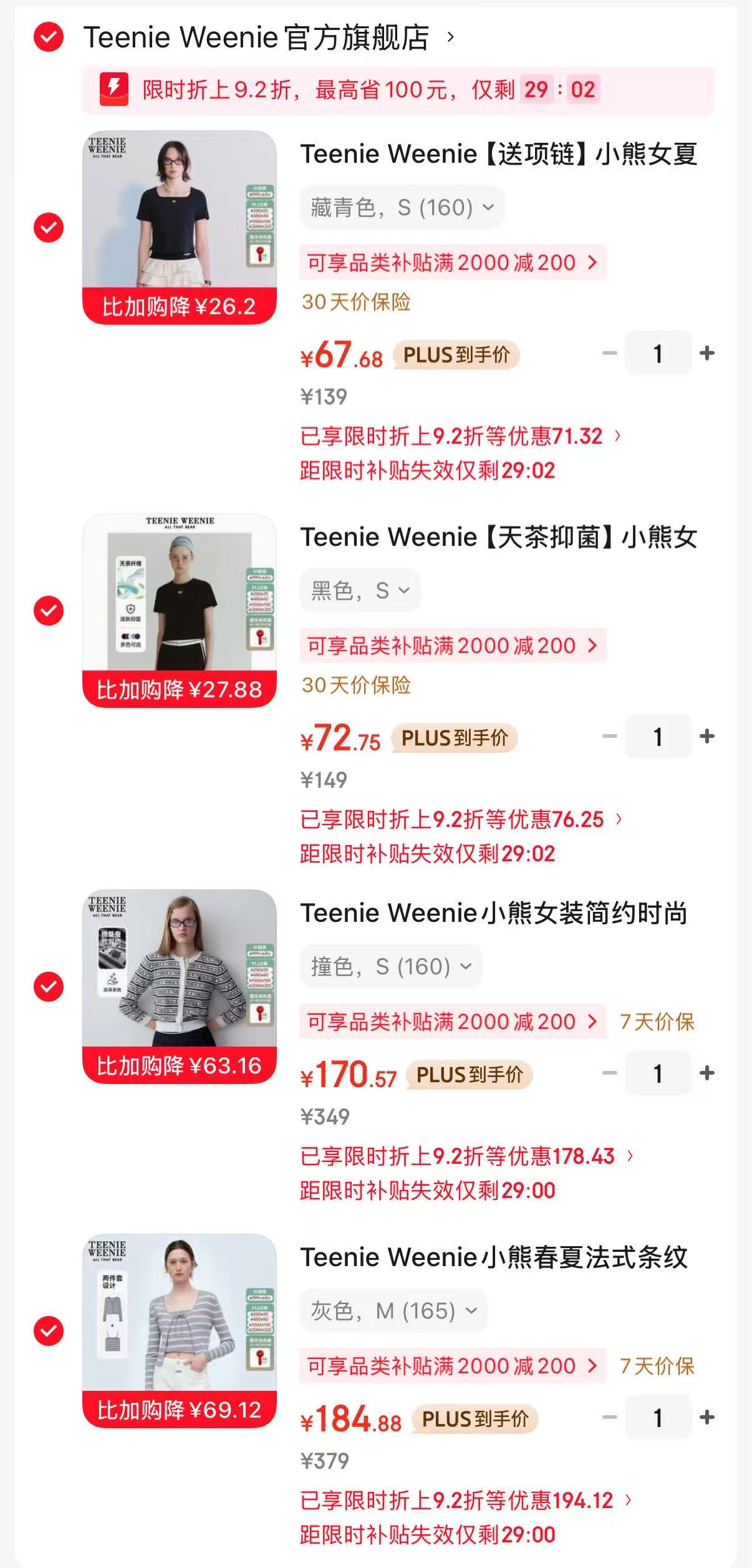Increase quantity of the ¥184.88 item
This screenshot has width=752, height=1568.
point(706,1417)
